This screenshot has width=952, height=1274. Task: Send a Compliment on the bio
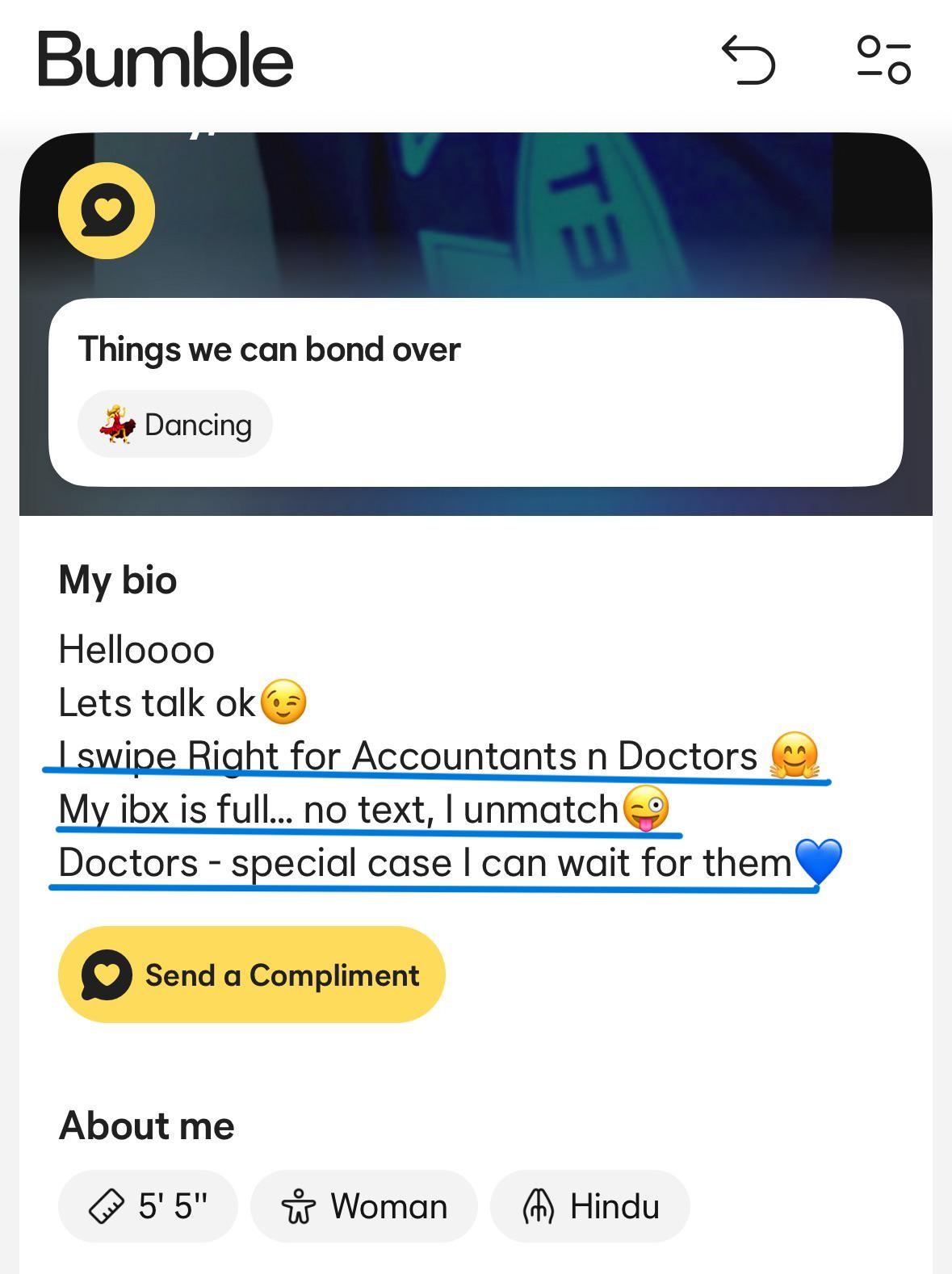coord(251,974)
